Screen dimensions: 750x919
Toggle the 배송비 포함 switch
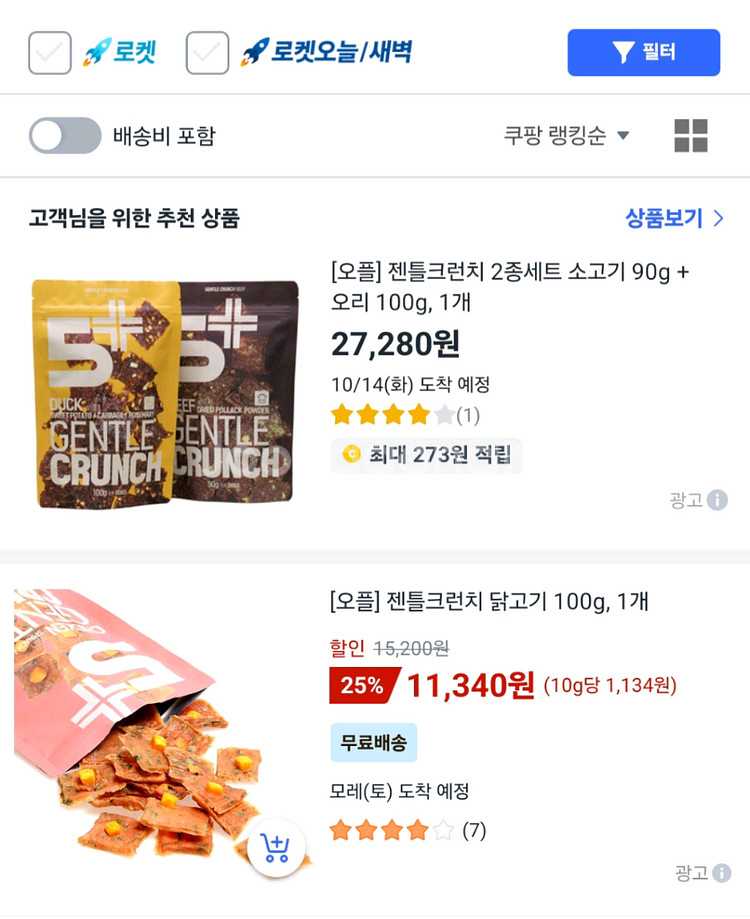(65, 136)
